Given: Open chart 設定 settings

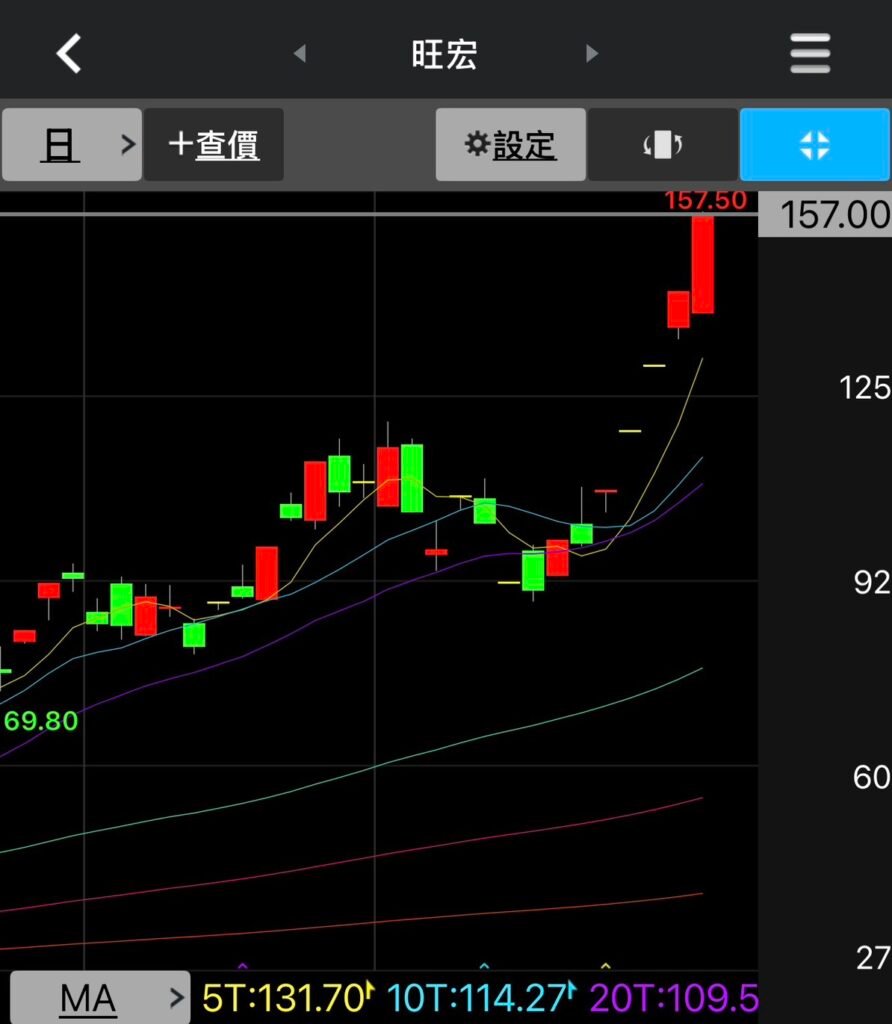Looking at the screenshot, I should [x=510, y=145].
